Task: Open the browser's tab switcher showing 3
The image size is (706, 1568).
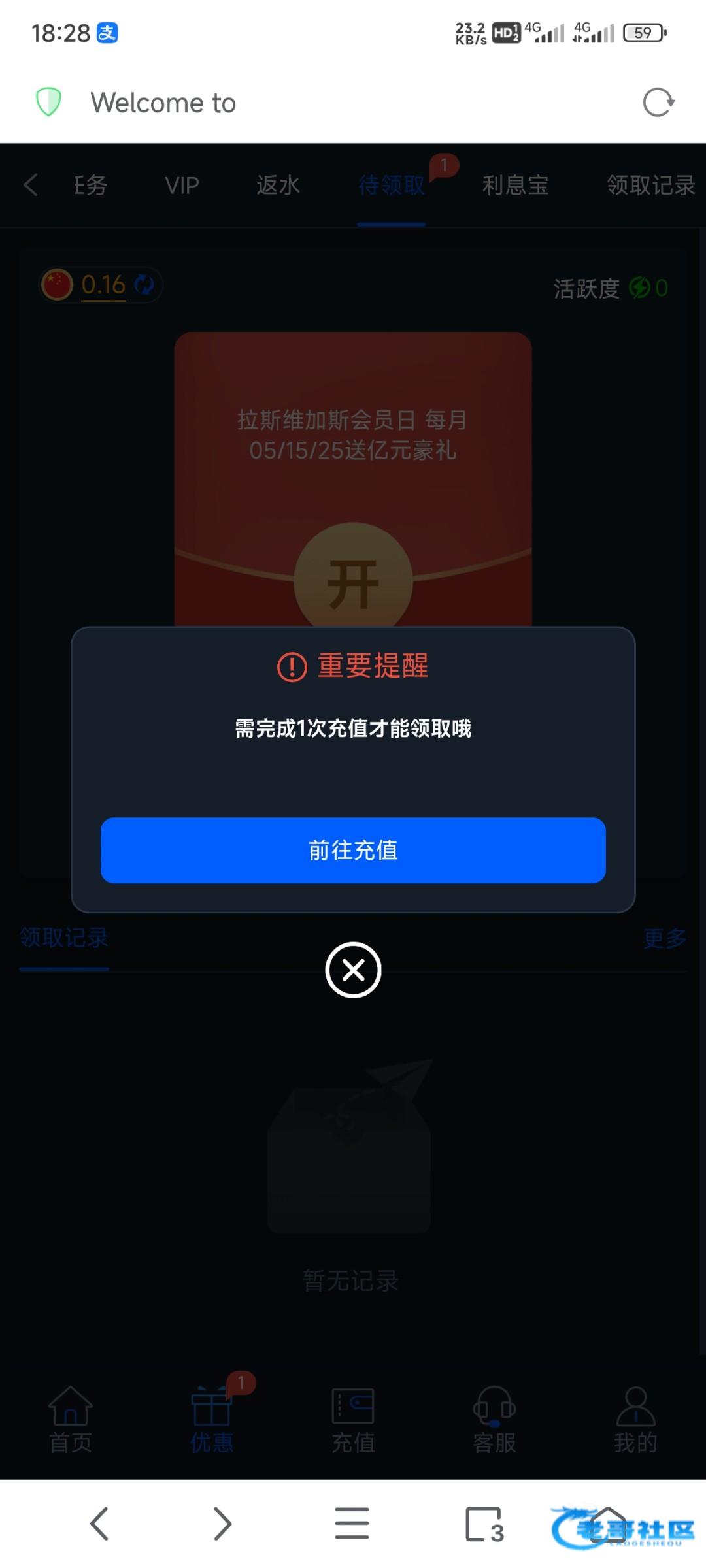Action: [484, 1524]
